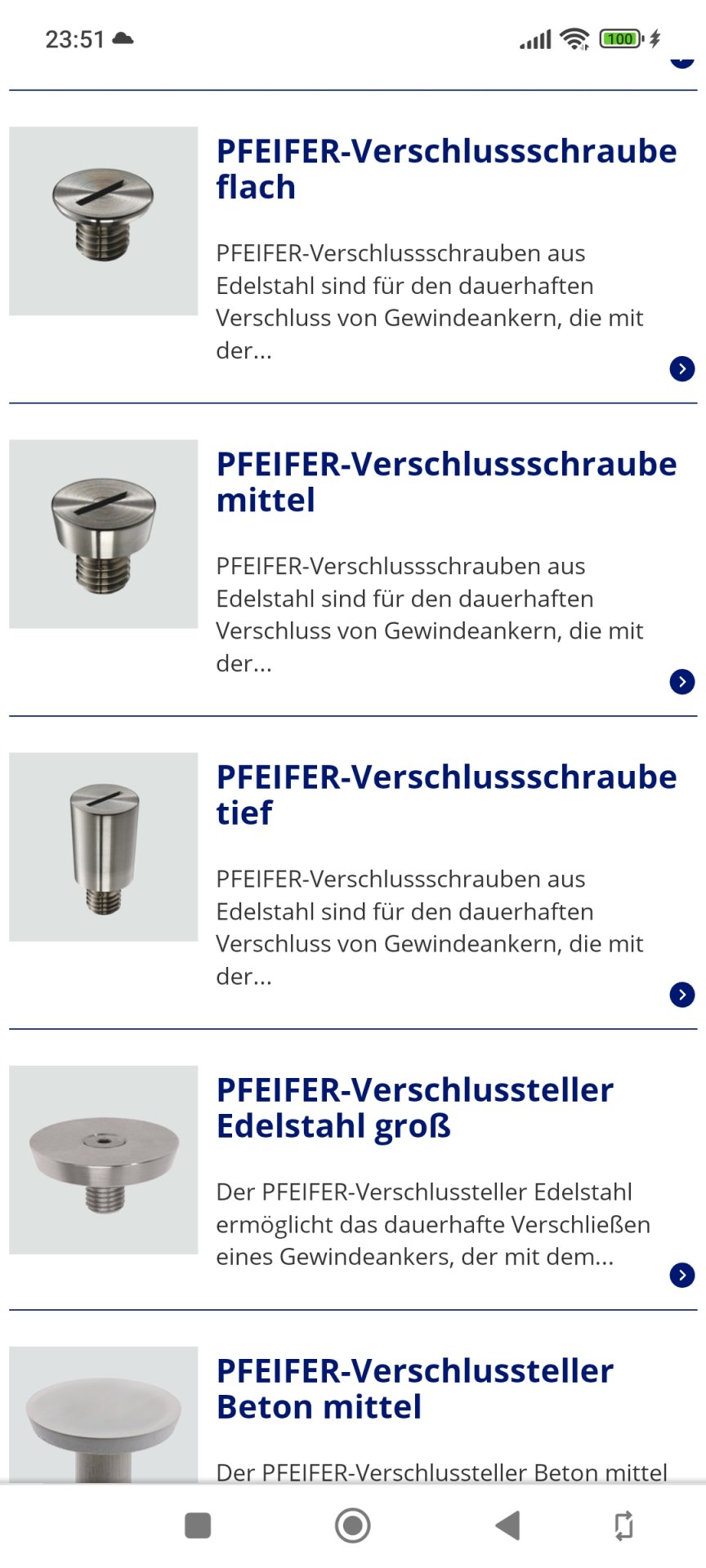Go back with the system back button
This screenshot has width=706, height=1568.
(507, 1525)
